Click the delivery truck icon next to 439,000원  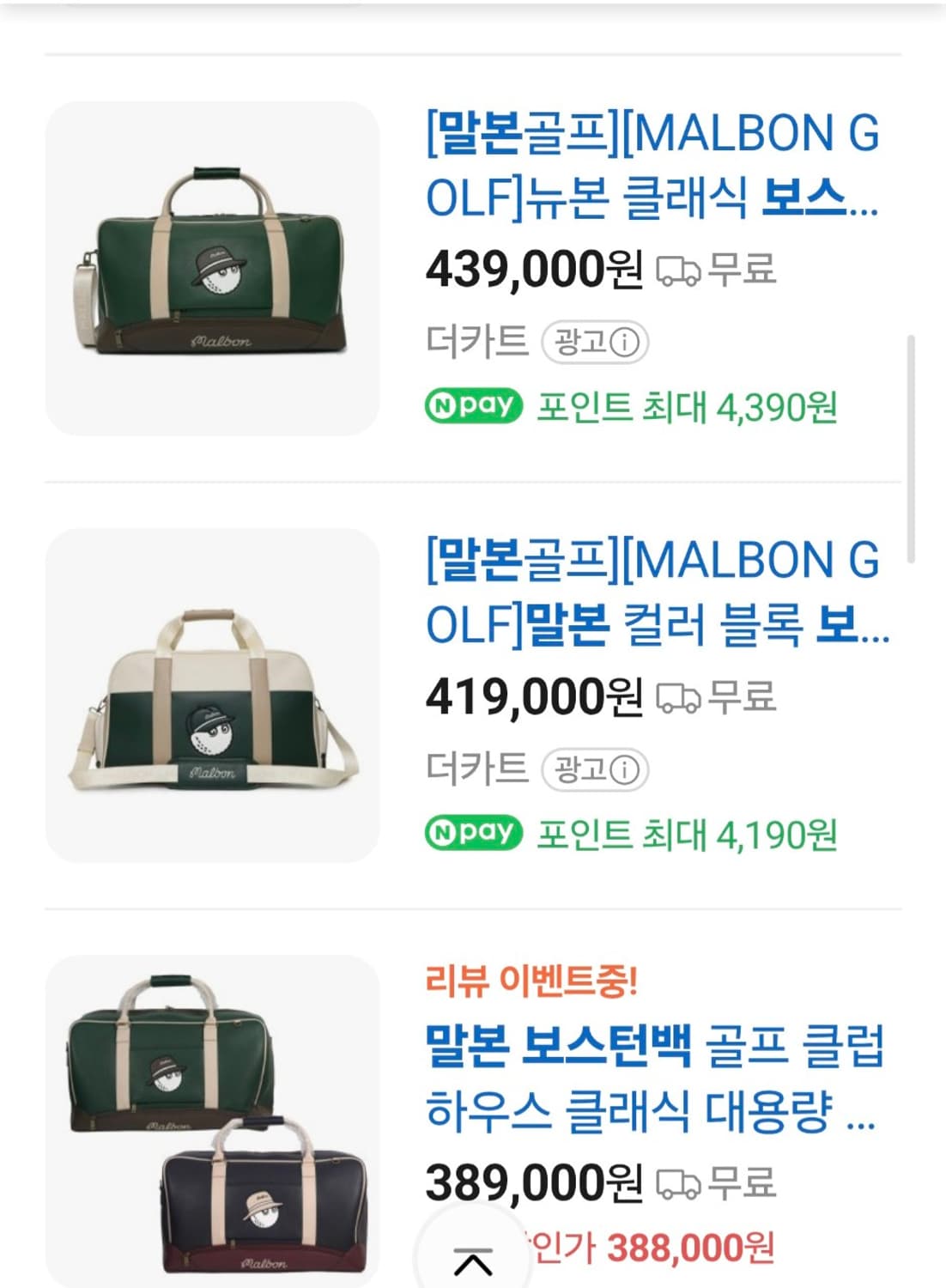click(680, 272)
